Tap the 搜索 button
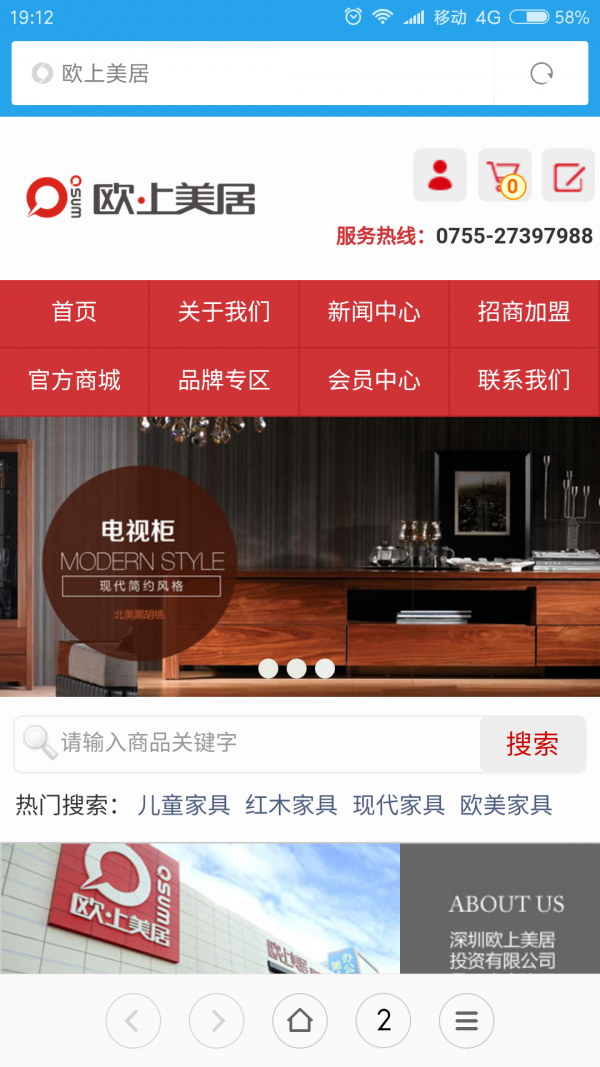Viewport: 600px width, 1067px height. point(532,744)
